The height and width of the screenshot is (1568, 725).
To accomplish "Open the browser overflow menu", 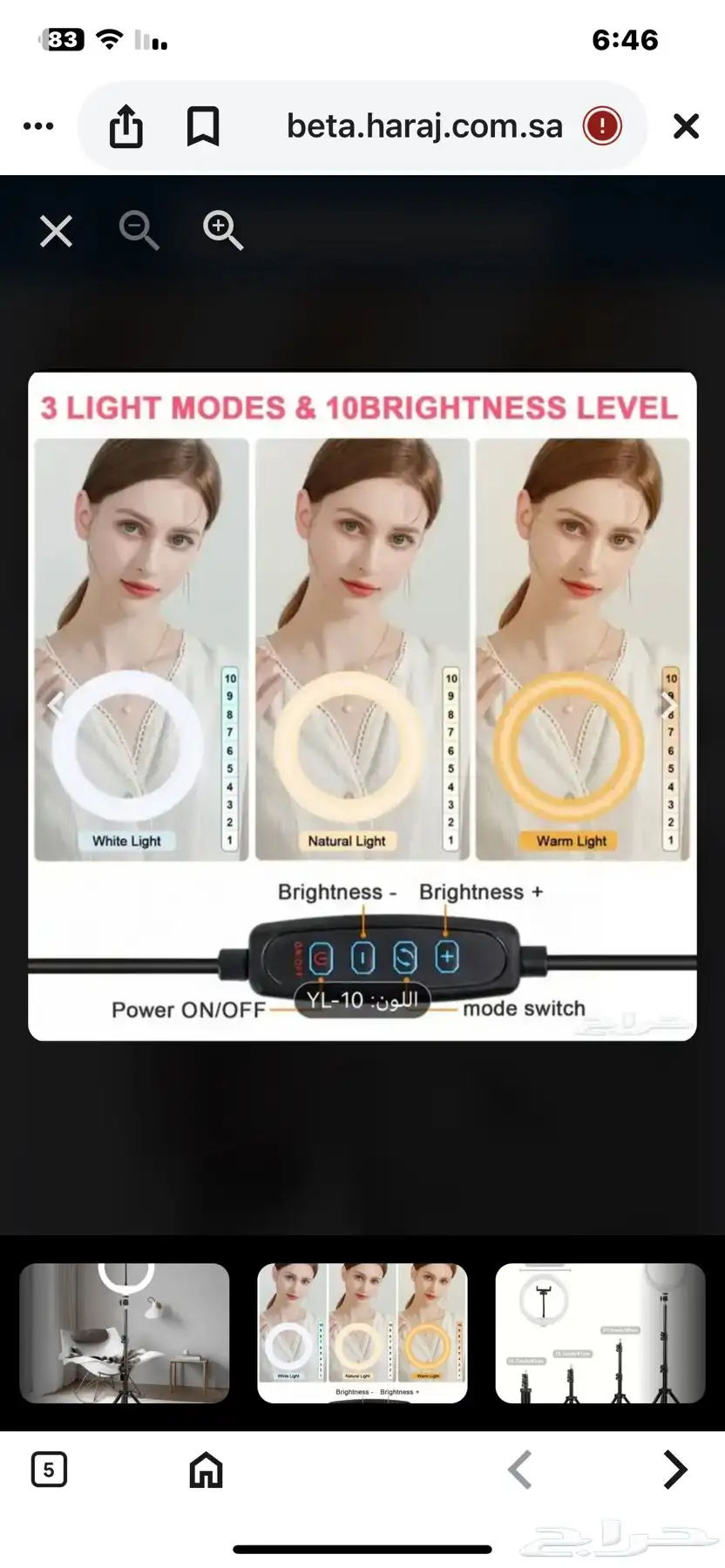I will point(38,126).
